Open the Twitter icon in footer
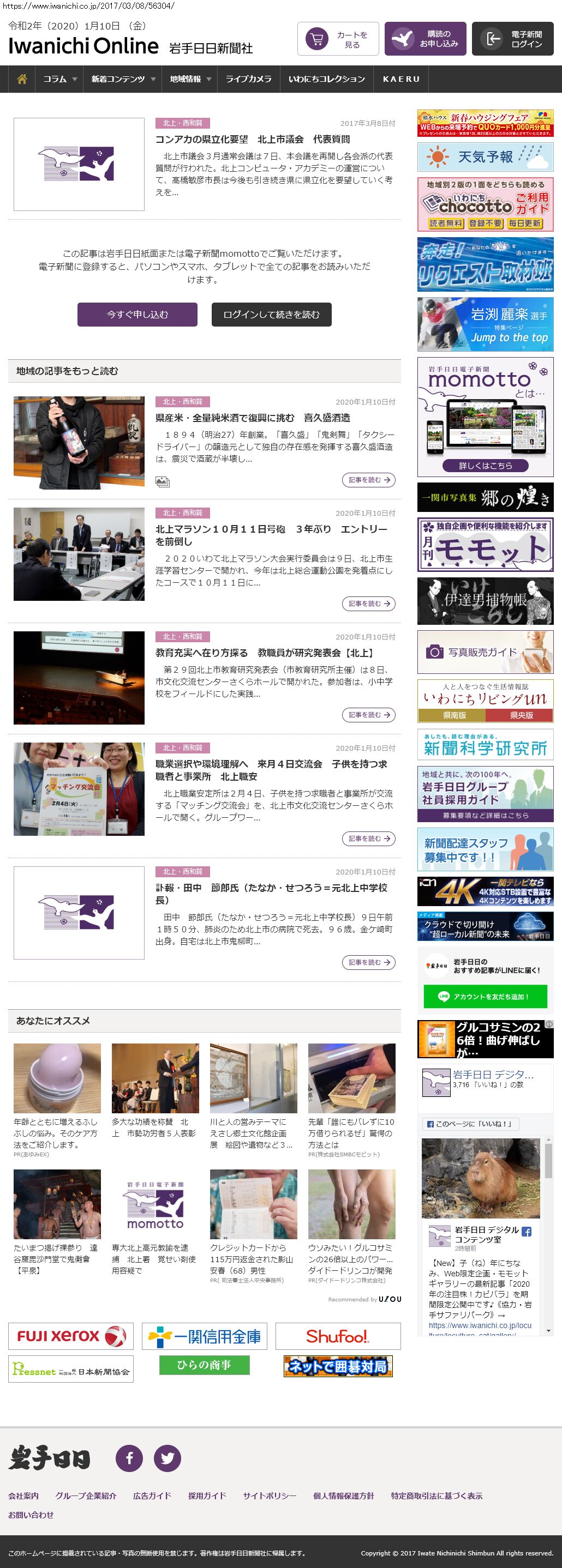Image resolution: width=562 pixels, height=1568 pixels. 168,1458
